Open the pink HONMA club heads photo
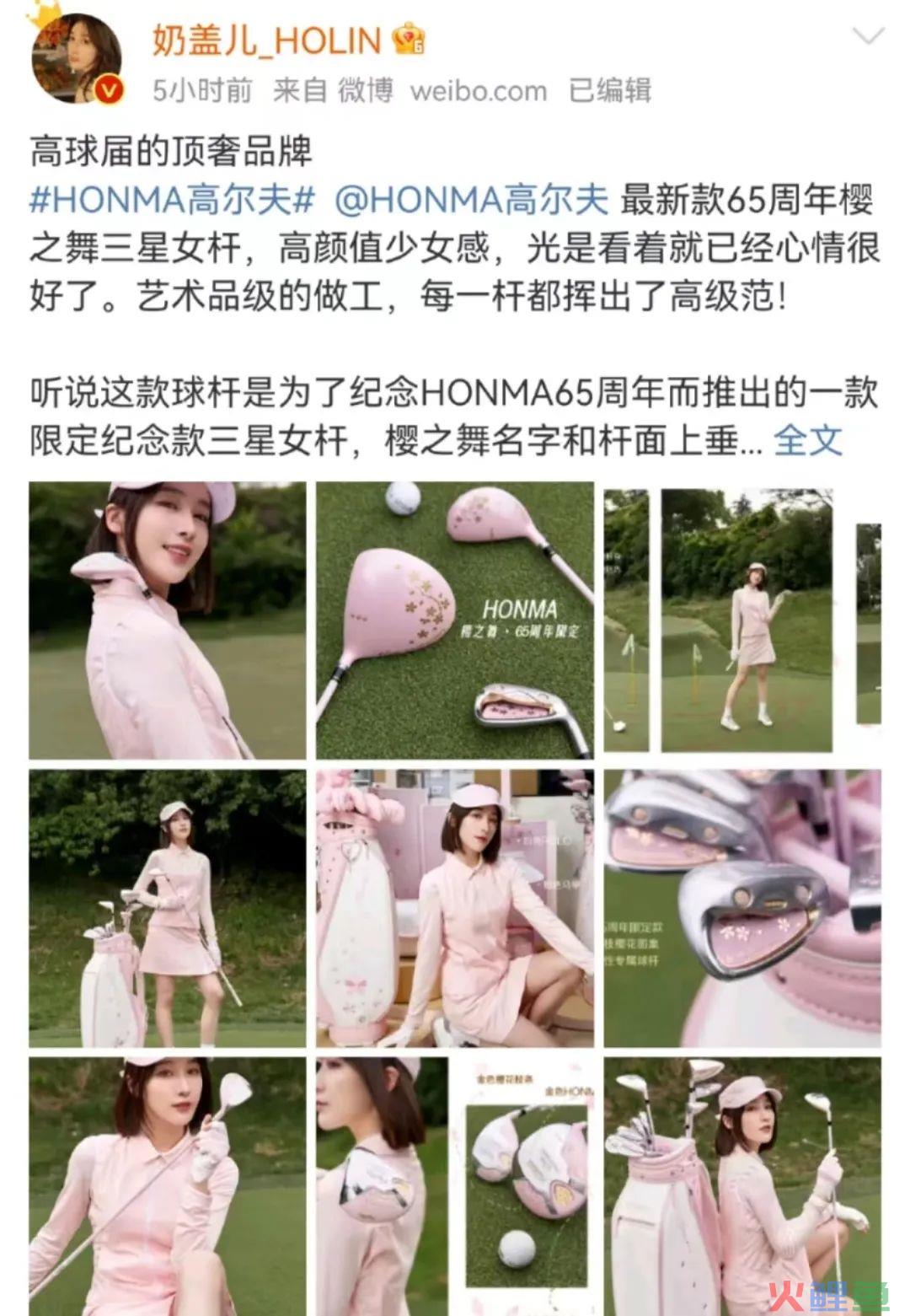The width and height of the screenshot is (910, 1316). [x=455, y=620]
